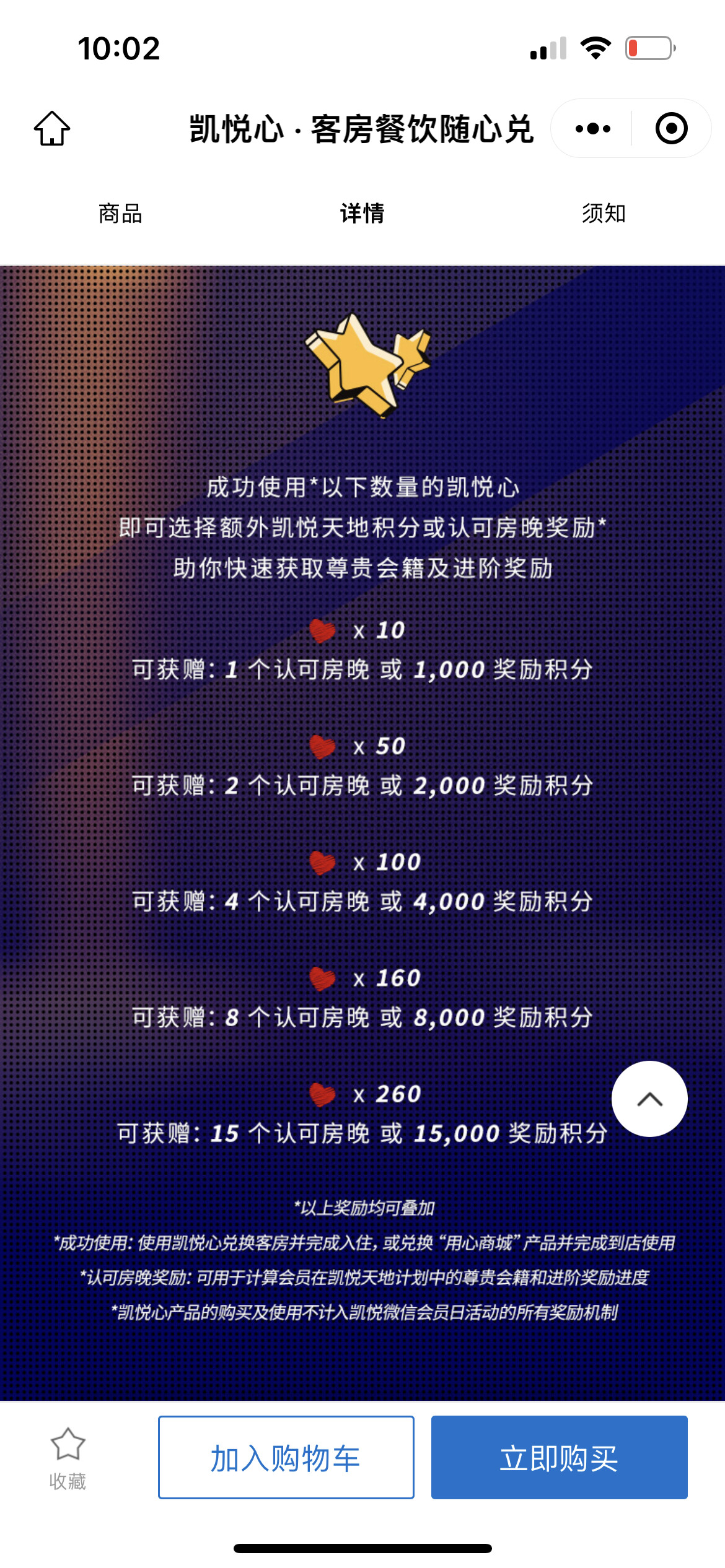
Task: Select the 详情 tab
Action: point(362,214)
